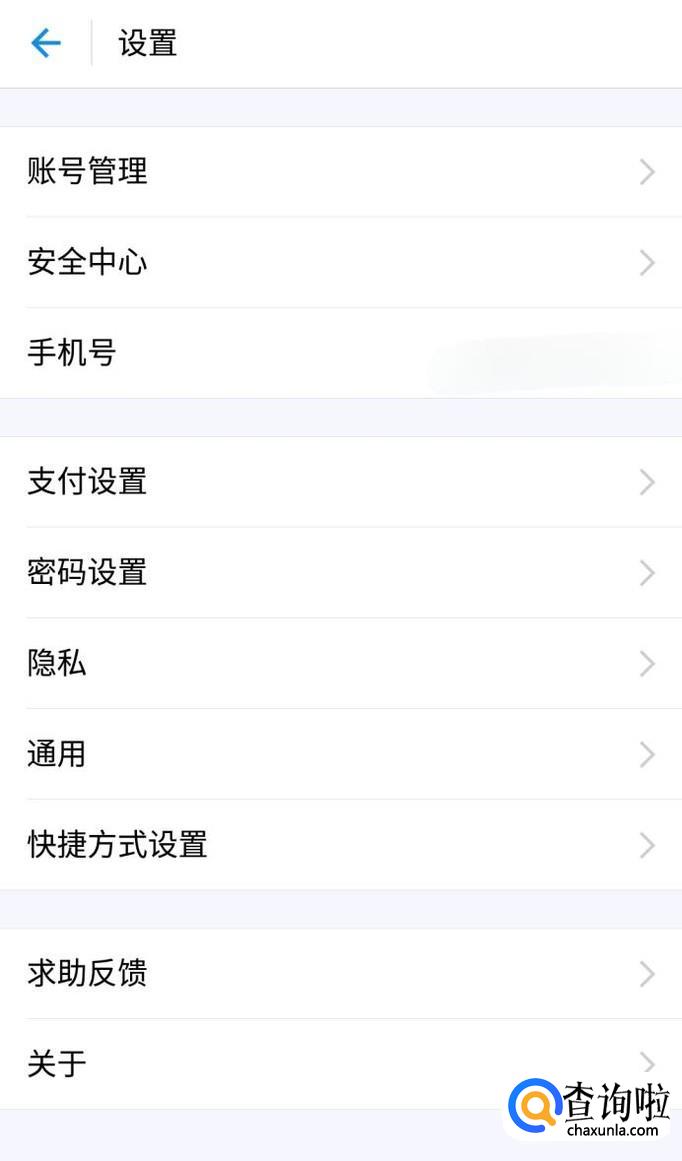Open 隐私 privacy settings

341,663
